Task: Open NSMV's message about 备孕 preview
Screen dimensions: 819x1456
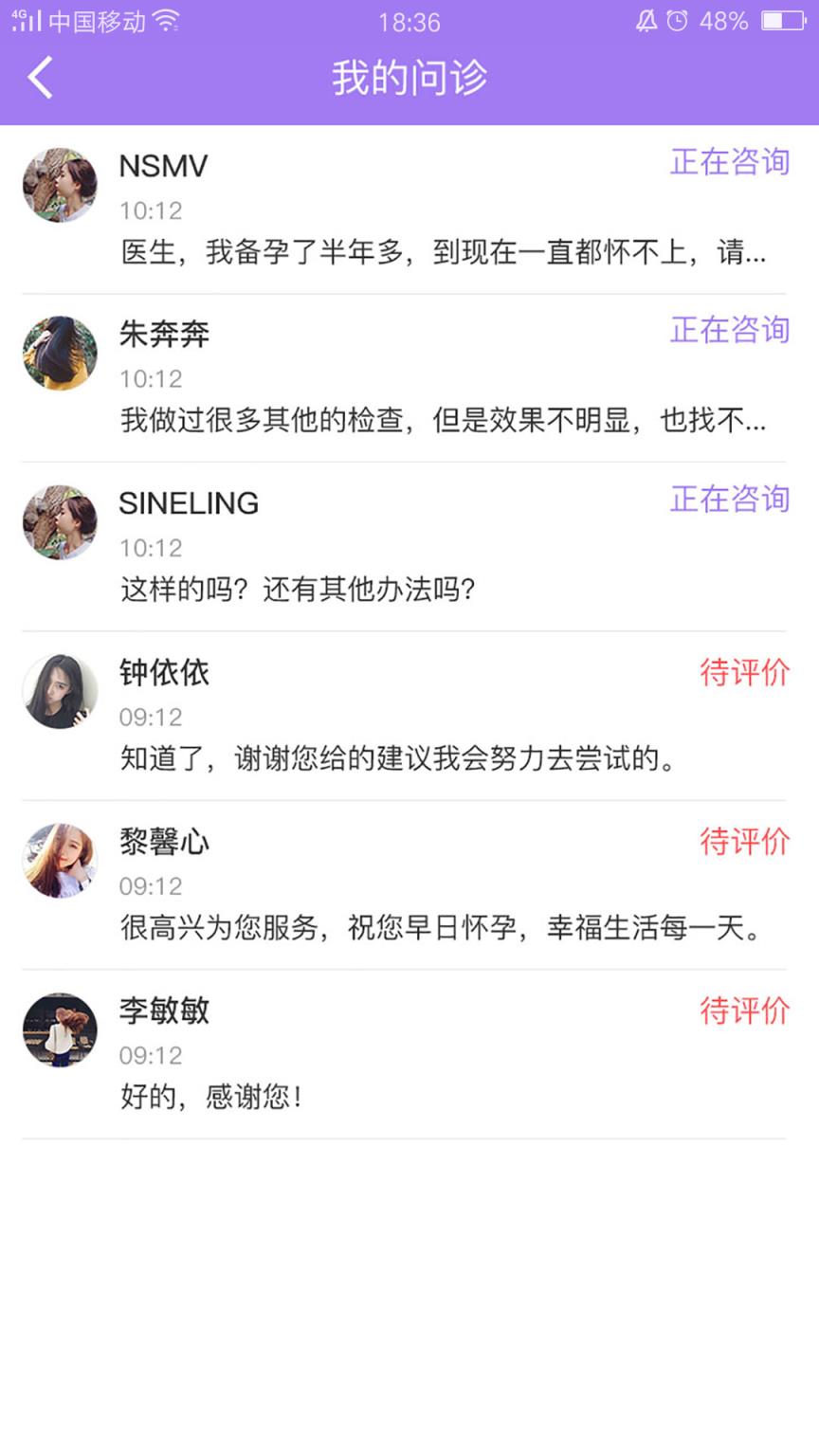Action: [444, 252]
